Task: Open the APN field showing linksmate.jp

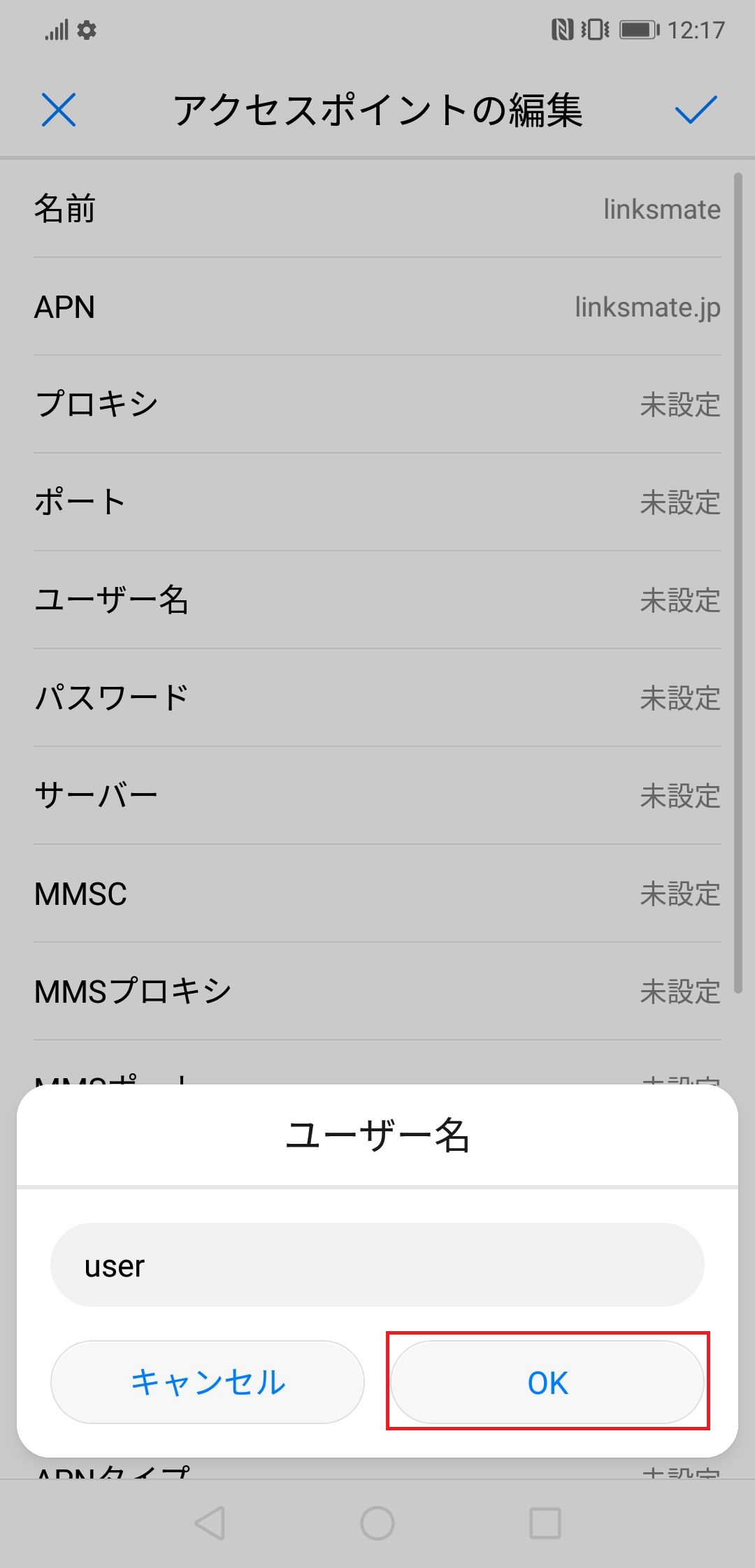Action: tap(377, 307)
